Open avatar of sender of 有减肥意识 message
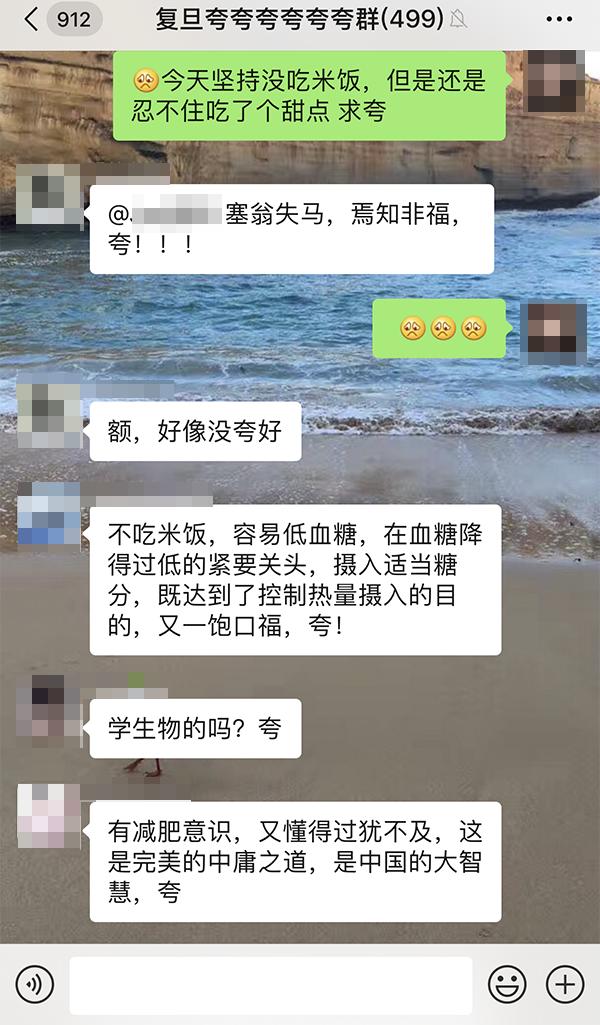 coord(48,815)
